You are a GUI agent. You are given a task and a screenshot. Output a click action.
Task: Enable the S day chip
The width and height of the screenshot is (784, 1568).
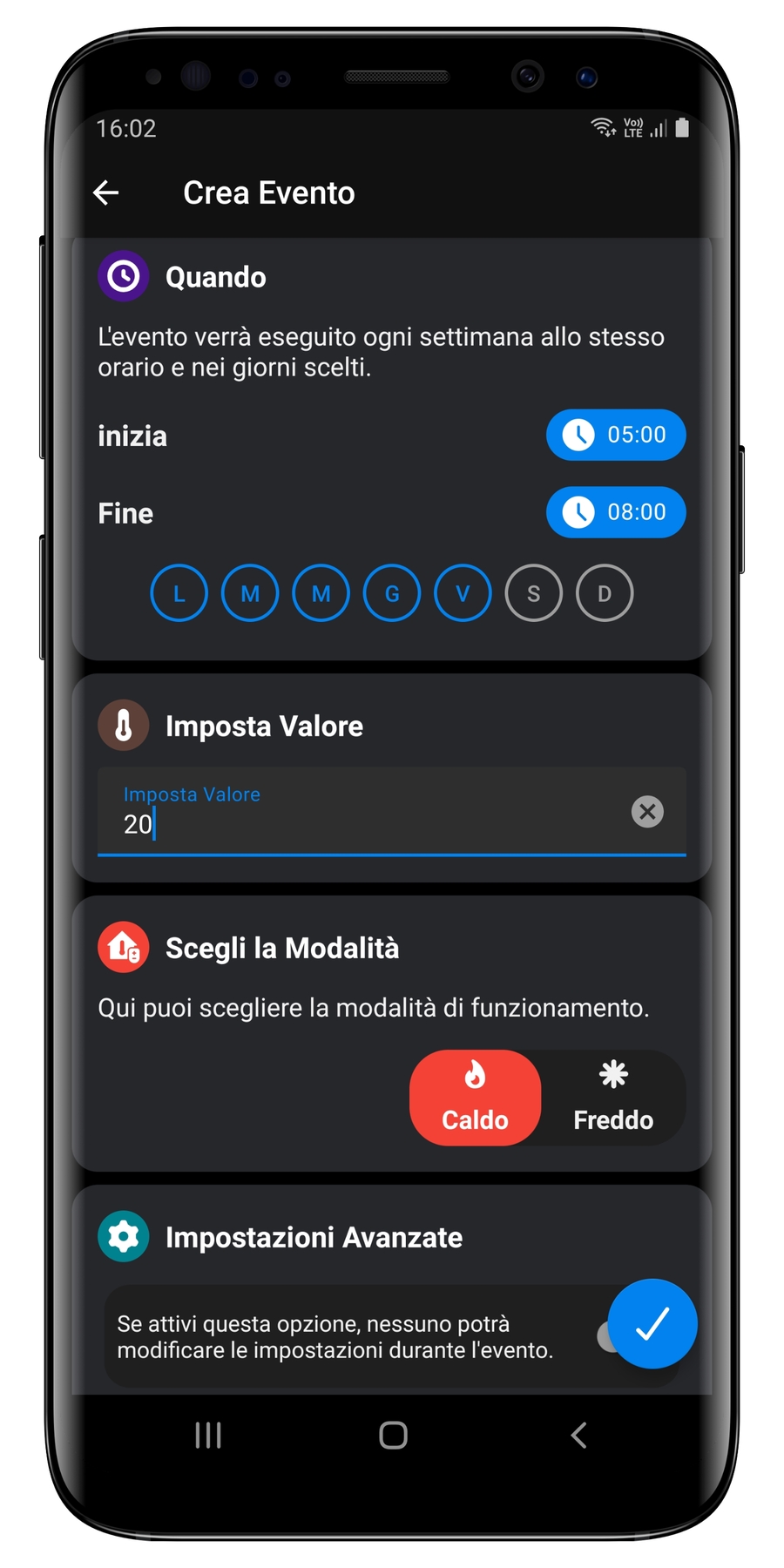click(x=533, y=593)
